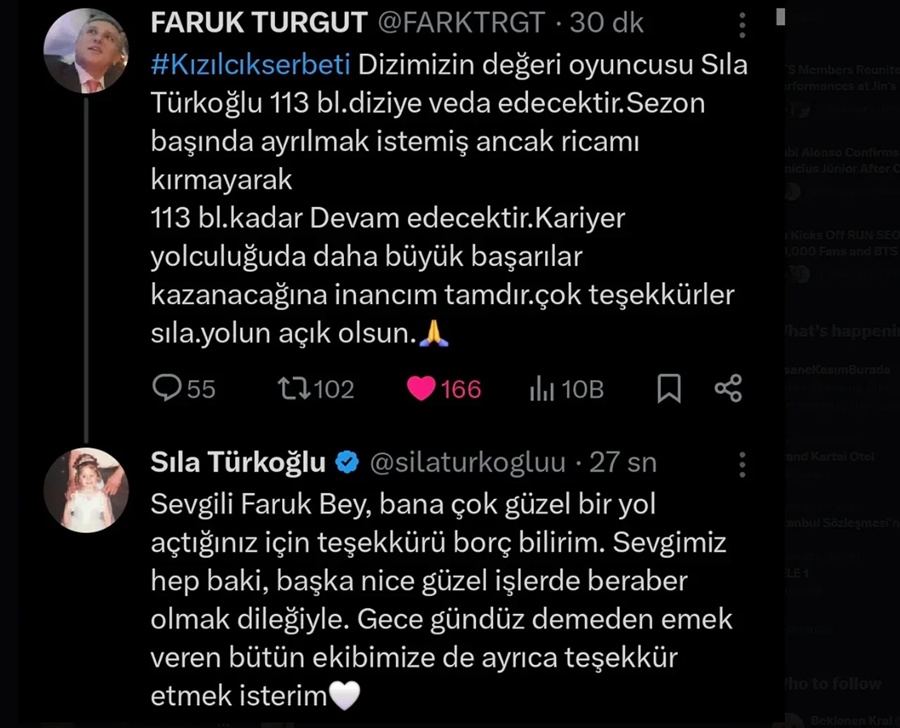Bookmark Faruk Turgut's tweet
This screenshot has width=900, height=728.
tap(668, 388)
